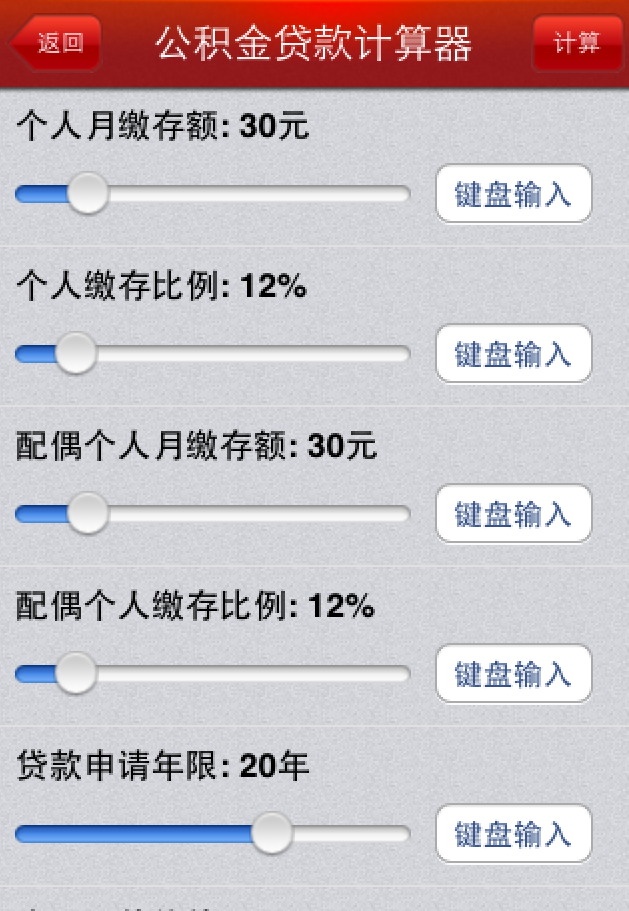This screenshot has height=911, width=629.
Task: Open 键盘输入 for 配偶个人缴存比例
Action: pos(513,674)
